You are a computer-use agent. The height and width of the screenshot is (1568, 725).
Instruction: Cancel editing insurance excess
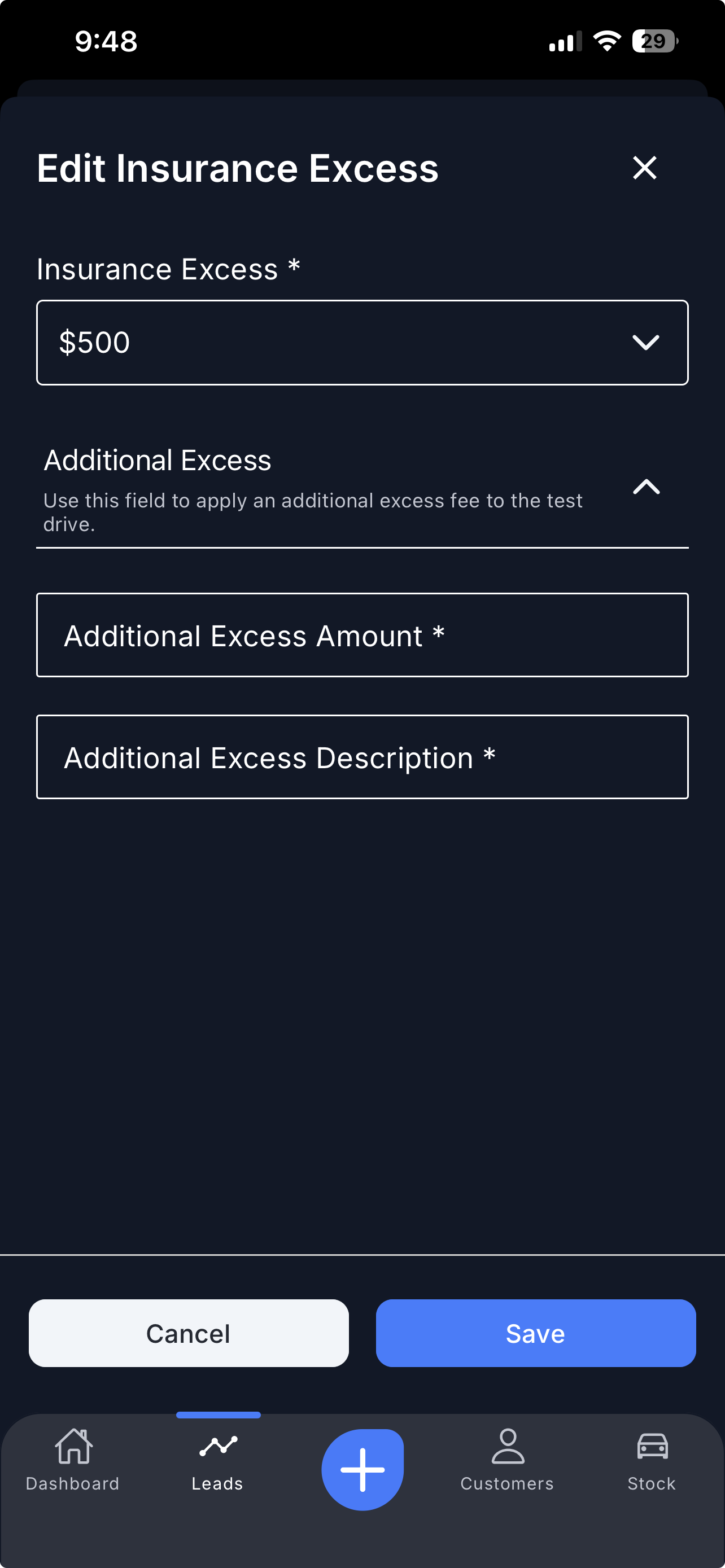point(188,1333)
